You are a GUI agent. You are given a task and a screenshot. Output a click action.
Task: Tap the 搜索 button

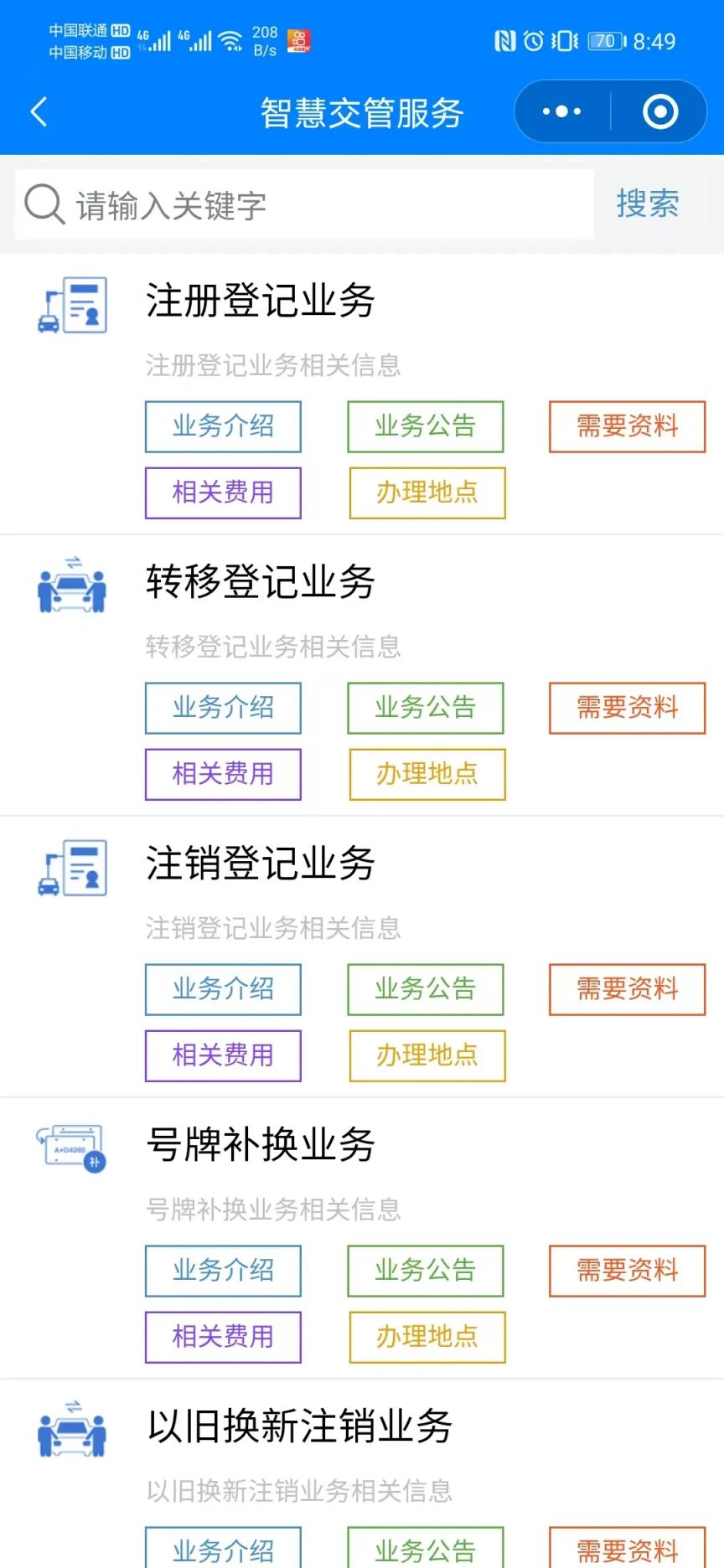[x=648, y=204]
